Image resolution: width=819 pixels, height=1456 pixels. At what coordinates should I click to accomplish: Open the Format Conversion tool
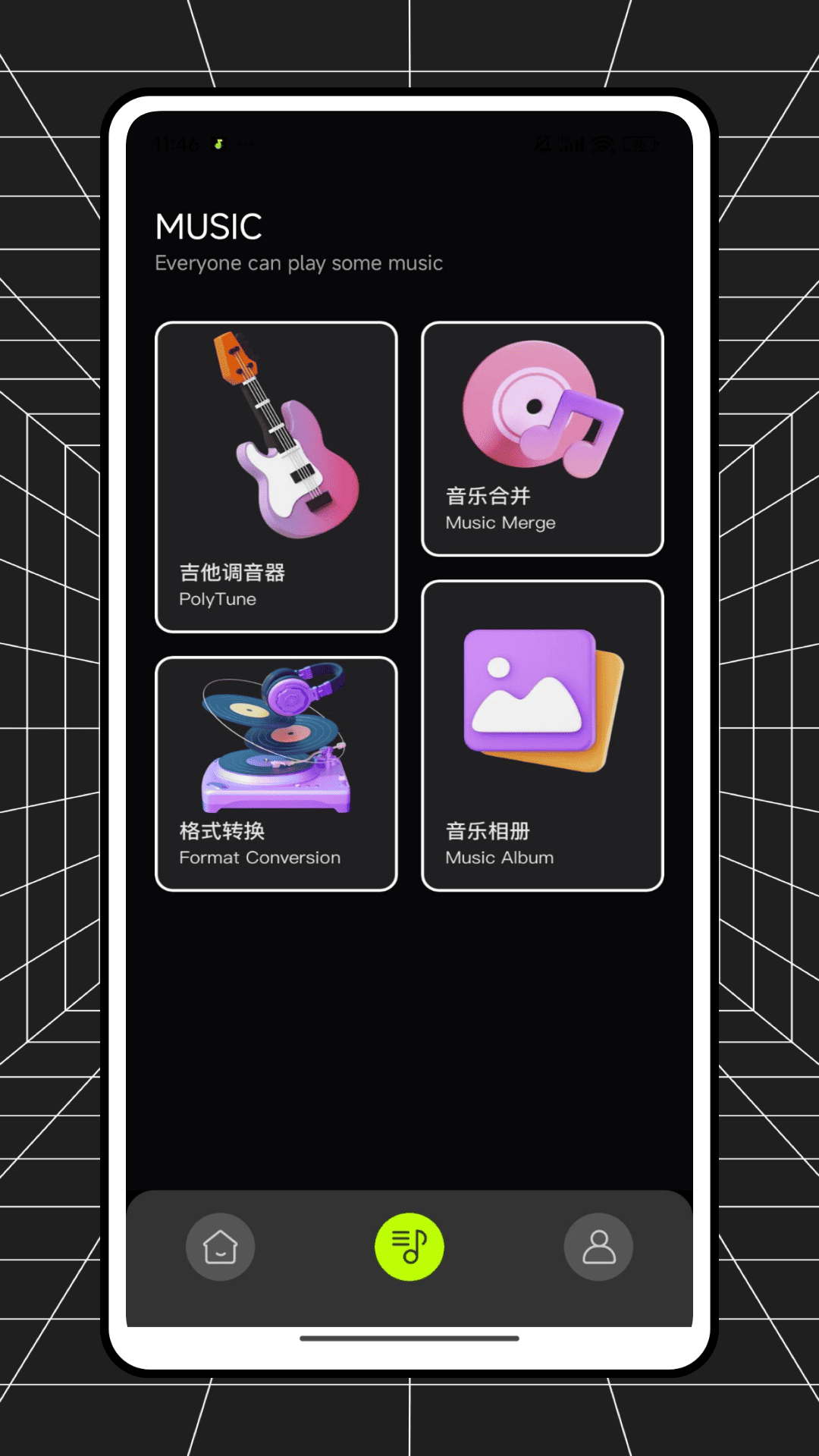pos(275,772)
